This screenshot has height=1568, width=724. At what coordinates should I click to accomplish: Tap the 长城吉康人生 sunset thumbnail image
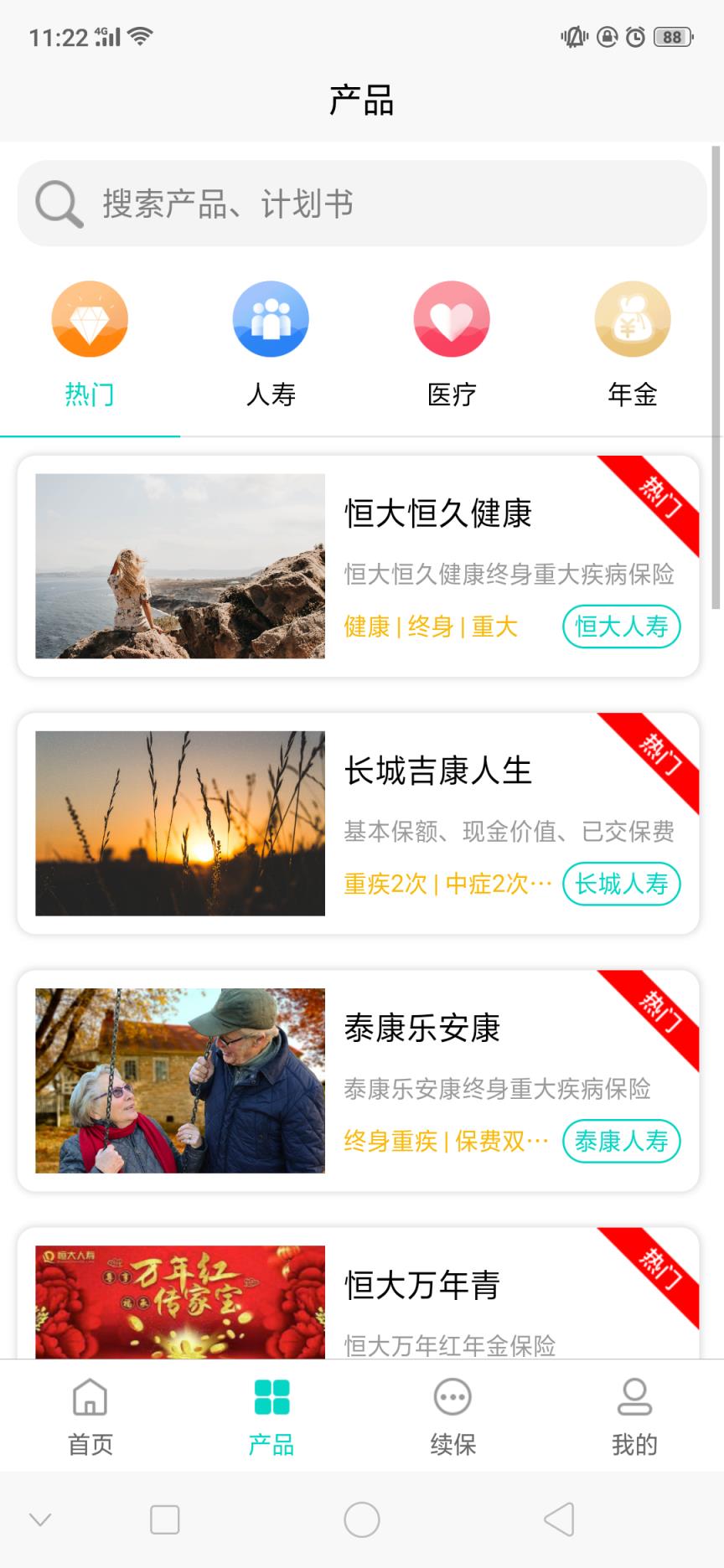coord(179,823)
